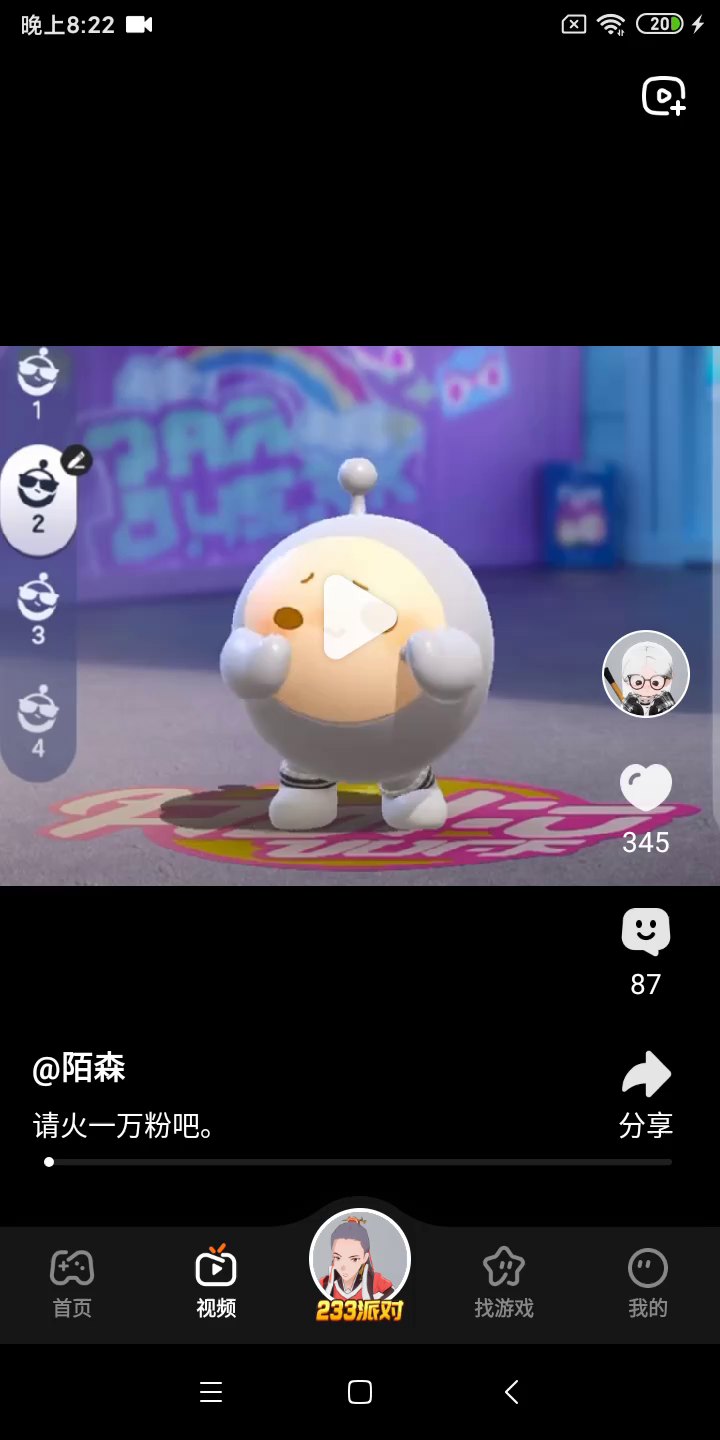Screen dimensions: 720x1440
Task: Like the video with 345 likes
Action: point(645,789)
